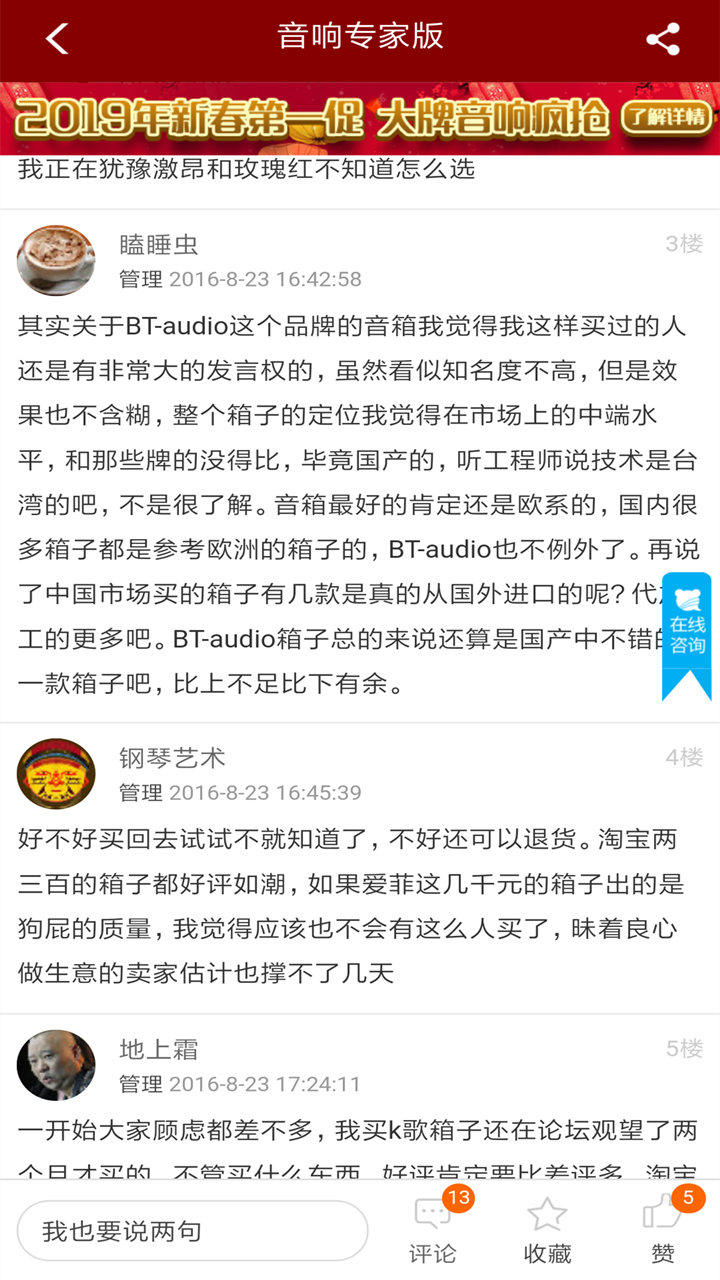This screenshot has height=1280, width=720.
Task: Open the 2019新春第一促 banner ad
Action: pyautogui.click(x=300, y=117)
